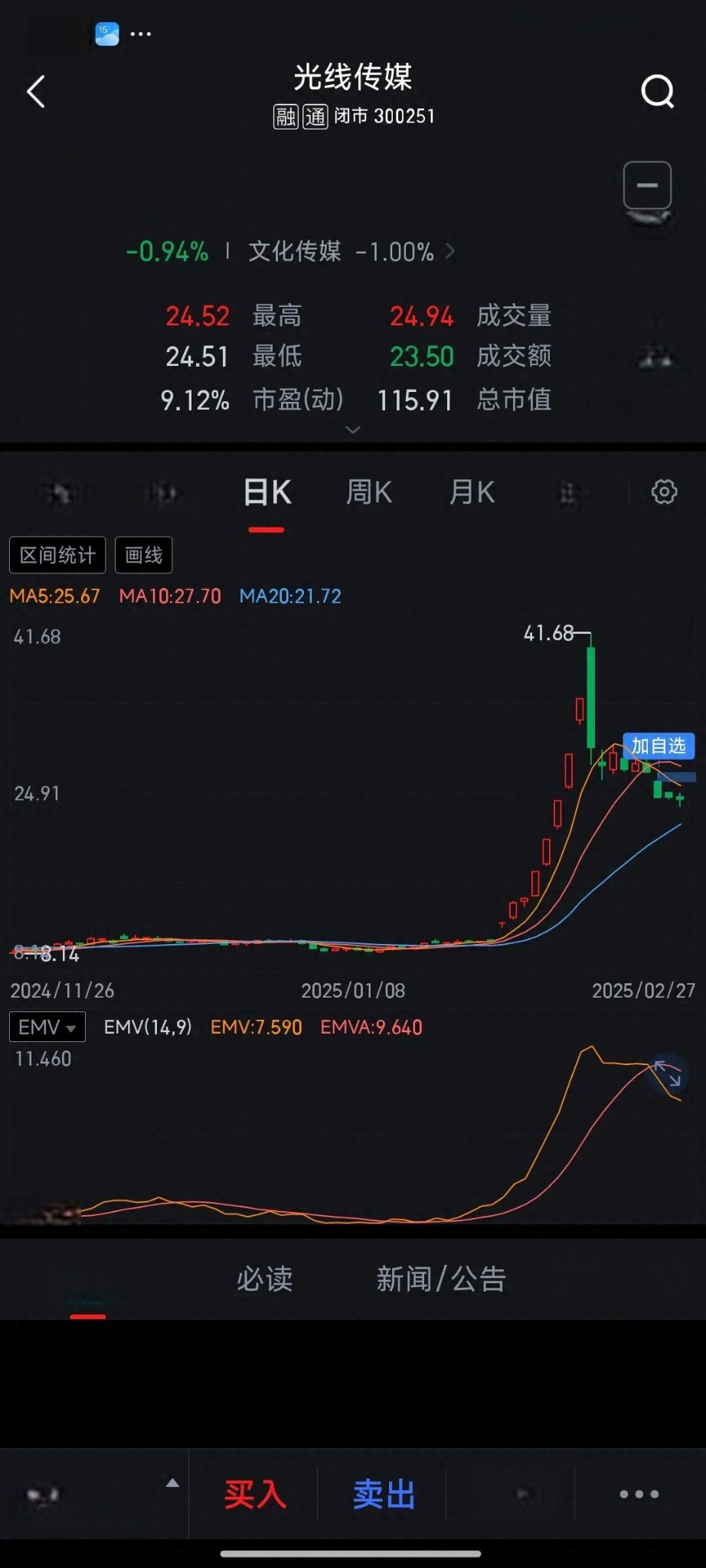This screenshot has width=706, height=1568.
Task: Open the bottom bar more options menu
Action: 639,1494
